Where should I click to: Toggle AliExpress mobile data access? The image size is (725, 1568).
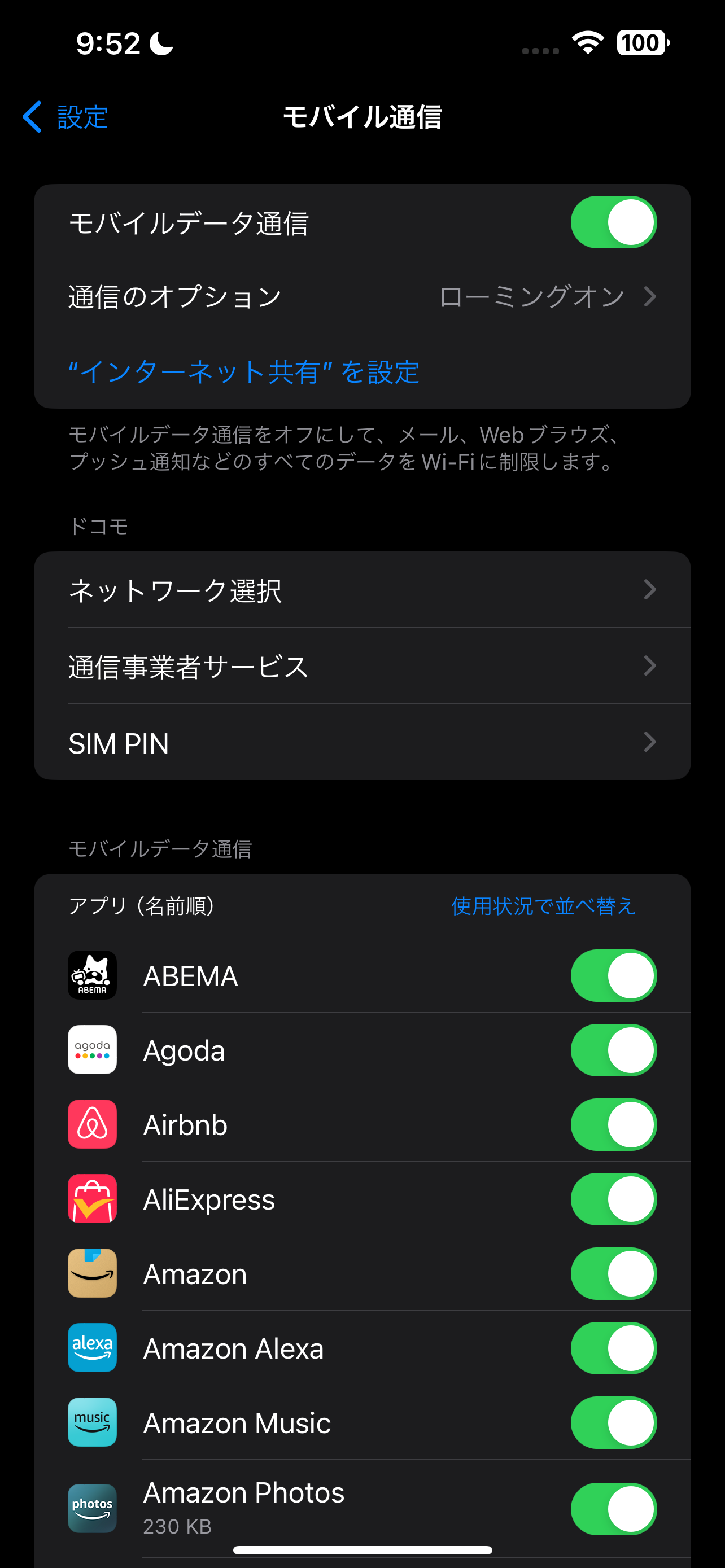613,1199
